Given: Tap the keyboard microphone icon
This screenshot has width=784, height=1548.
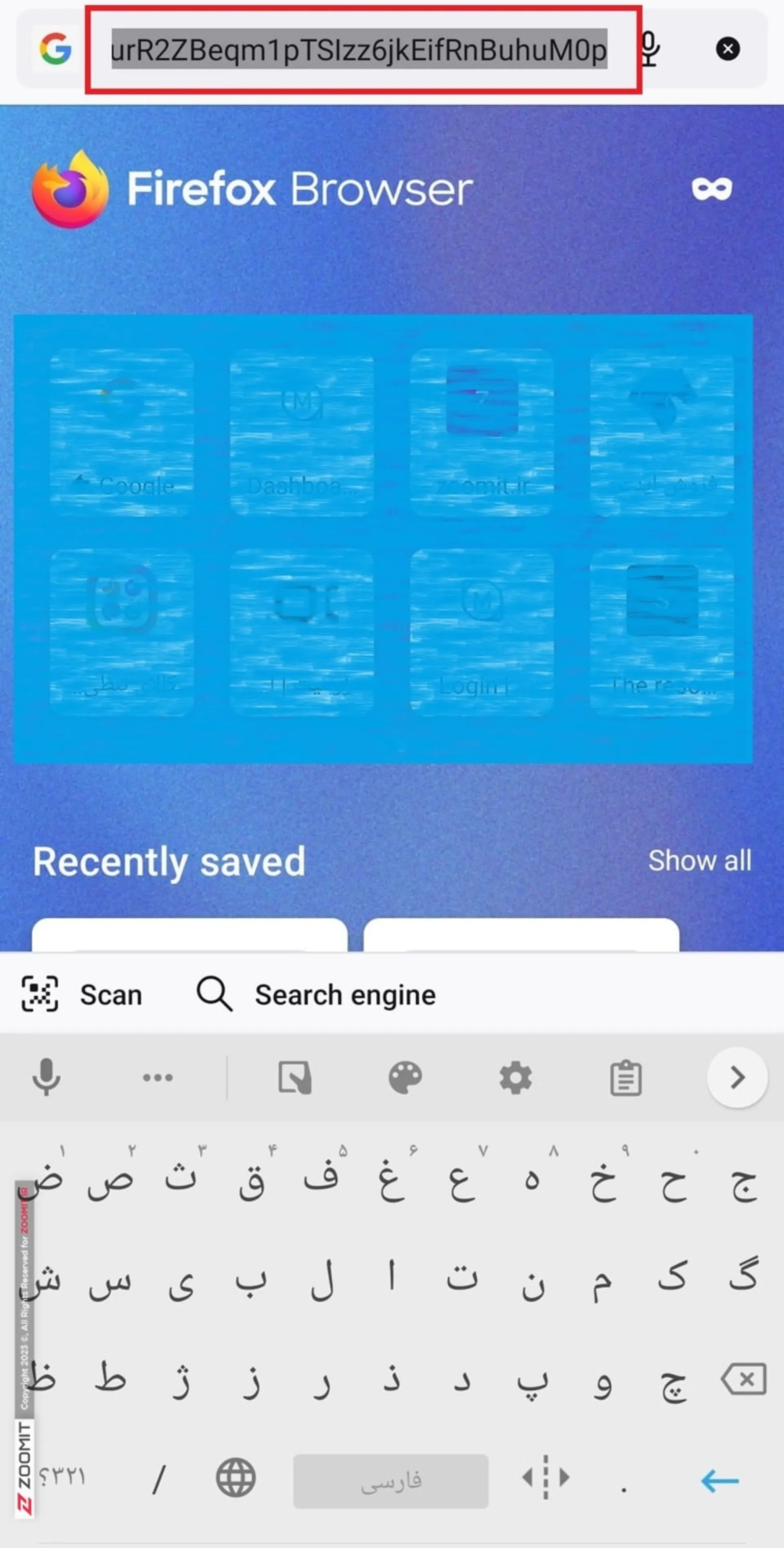Looking at the screenshot, I should coord(46,1077).
